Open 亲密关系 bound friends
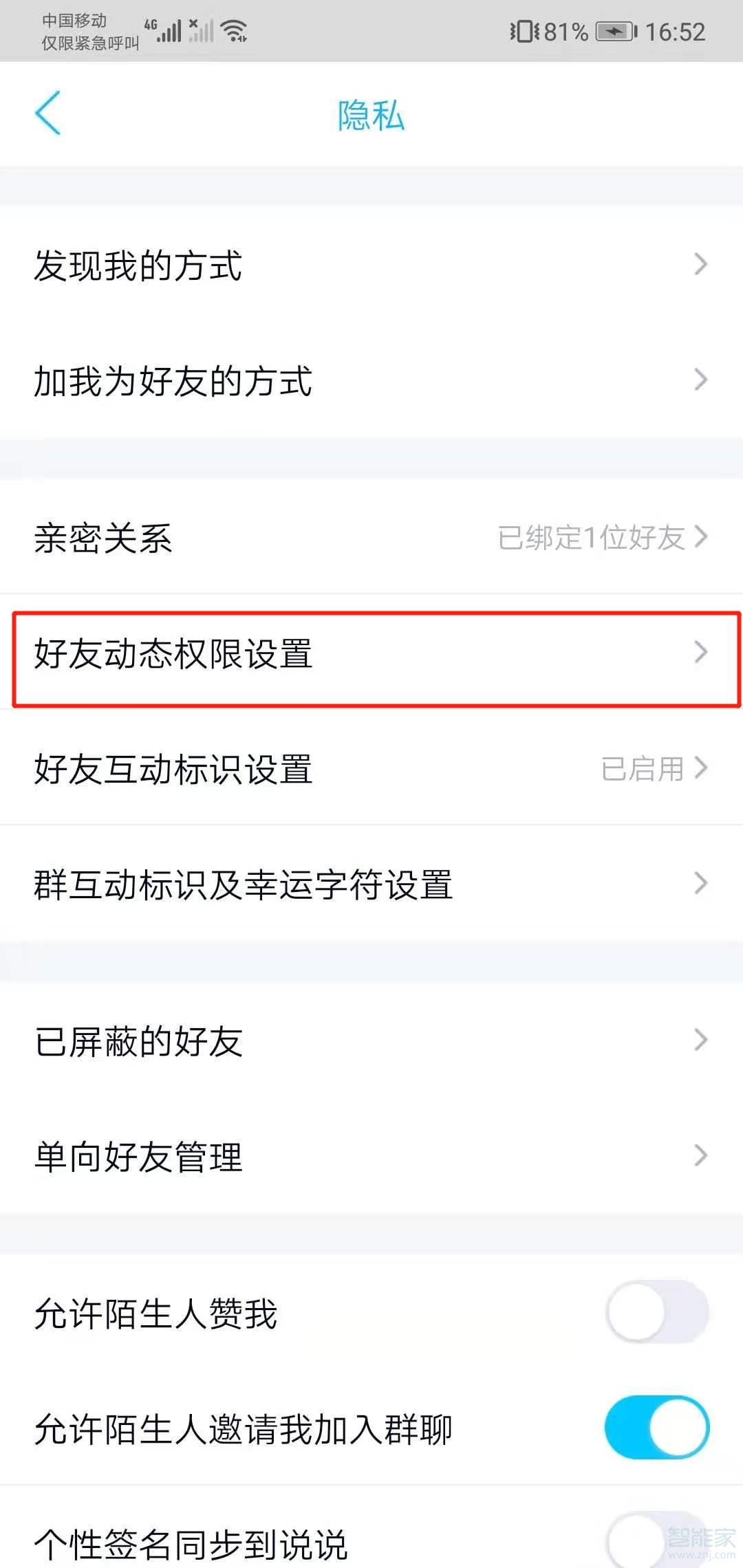This screenshot has width=743, height=1568. (x=371, y=537)
